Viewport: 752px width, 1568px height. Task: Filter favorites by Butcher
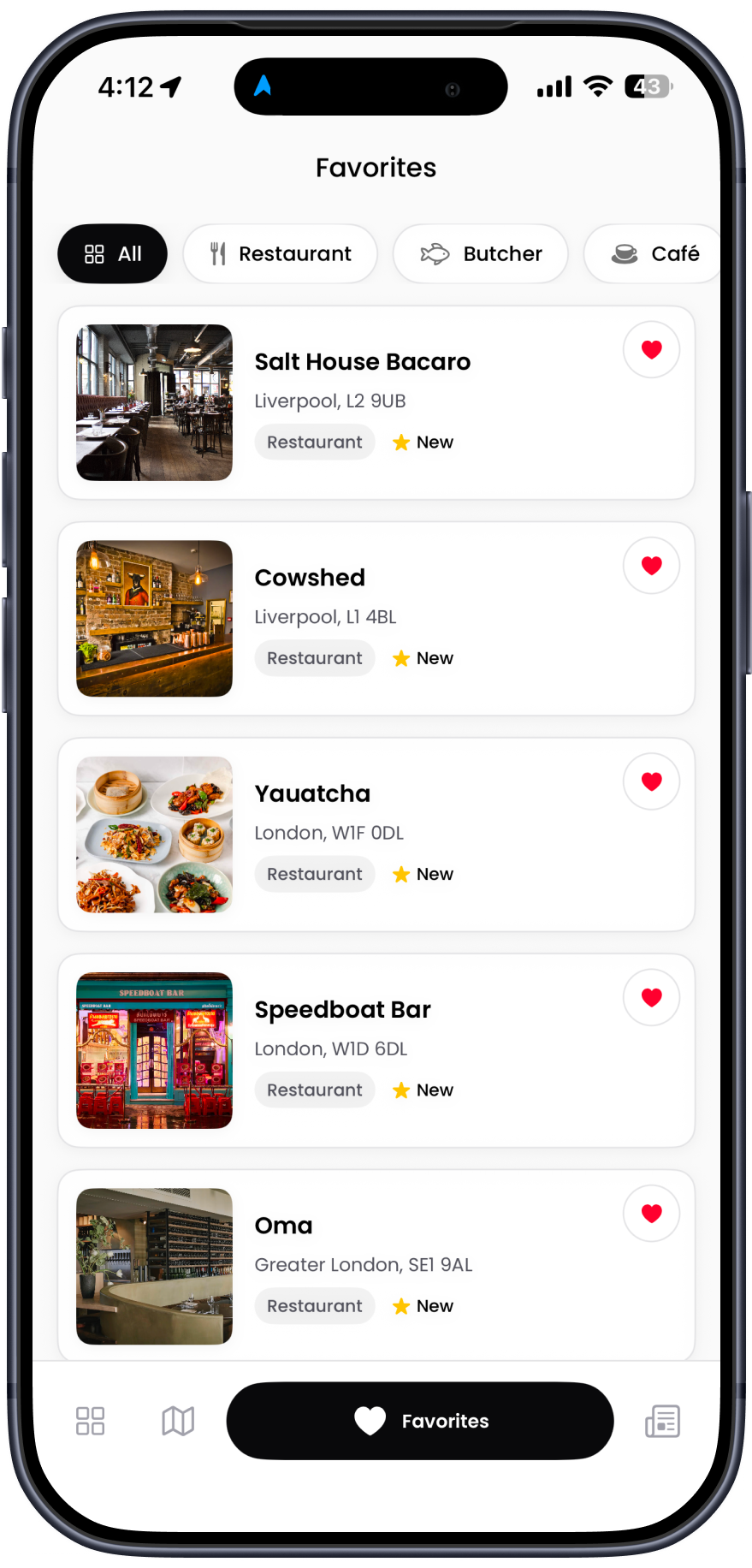pyautogui.click(x=480, y=254)
